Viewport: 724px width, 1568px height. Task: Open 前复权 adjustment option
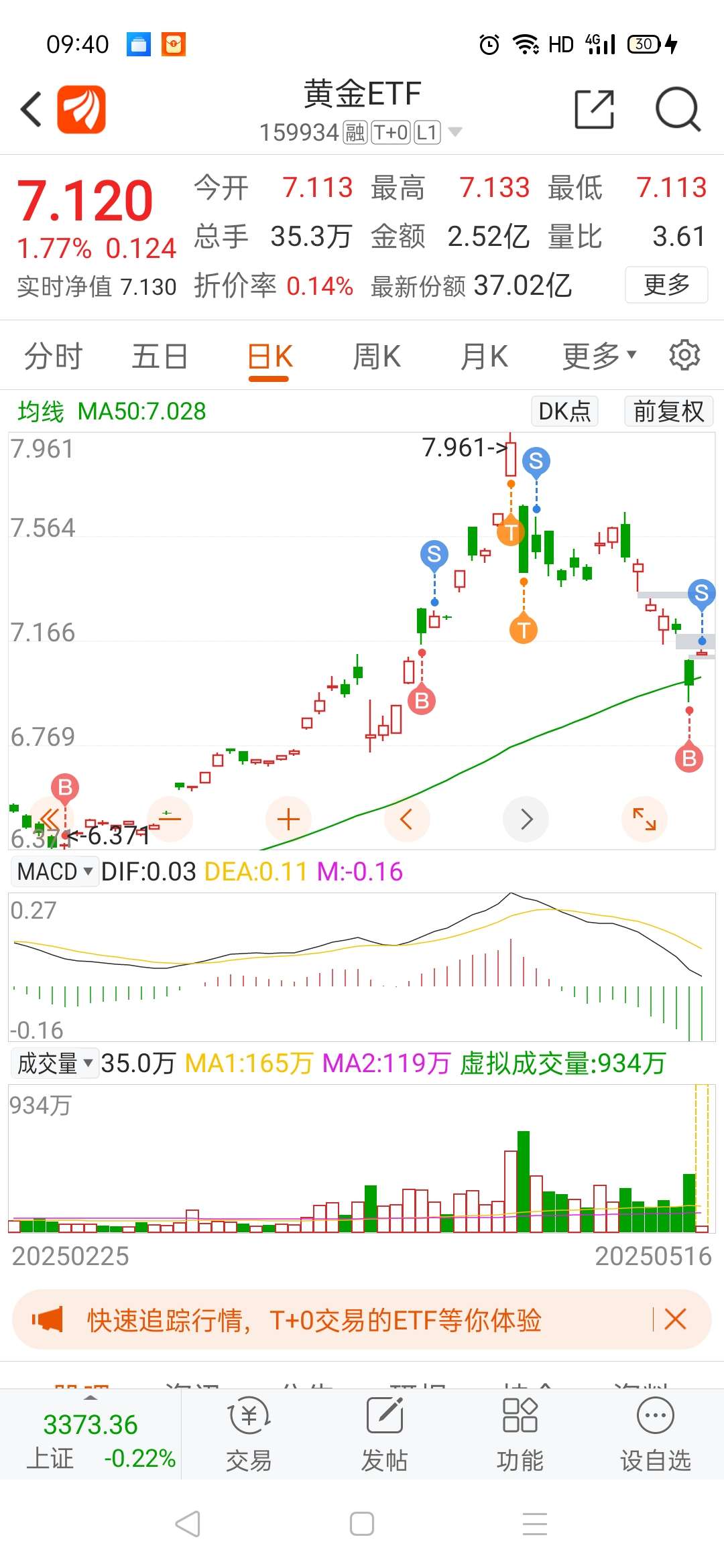668,411
